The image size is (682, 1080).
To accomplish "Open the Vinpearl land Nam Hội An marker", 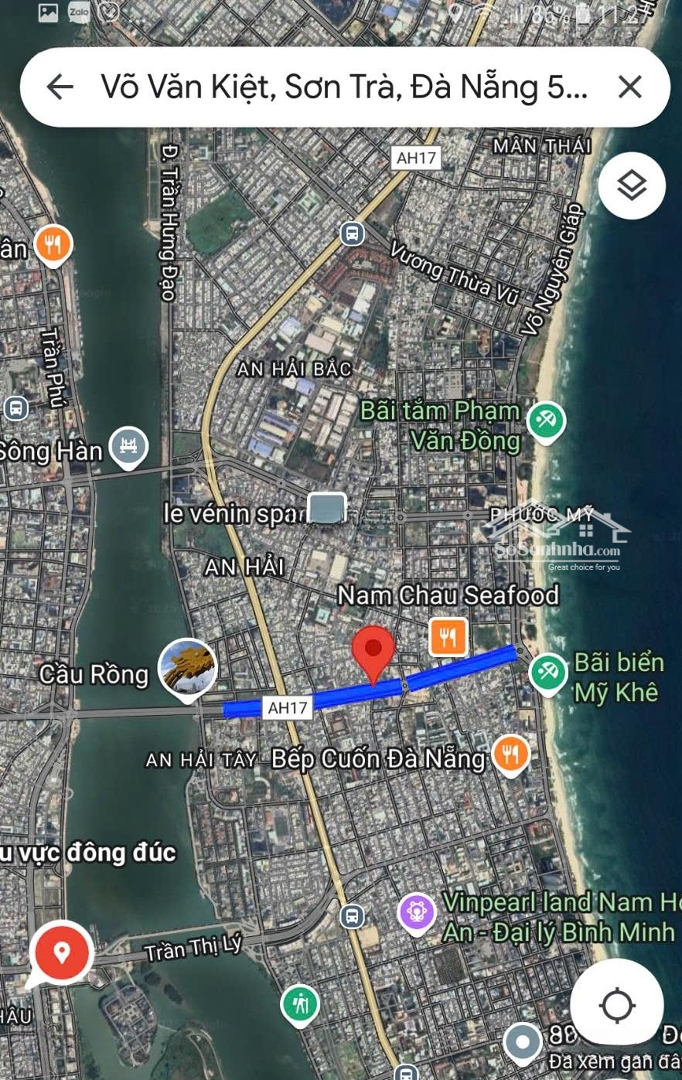I will (417, 912).
